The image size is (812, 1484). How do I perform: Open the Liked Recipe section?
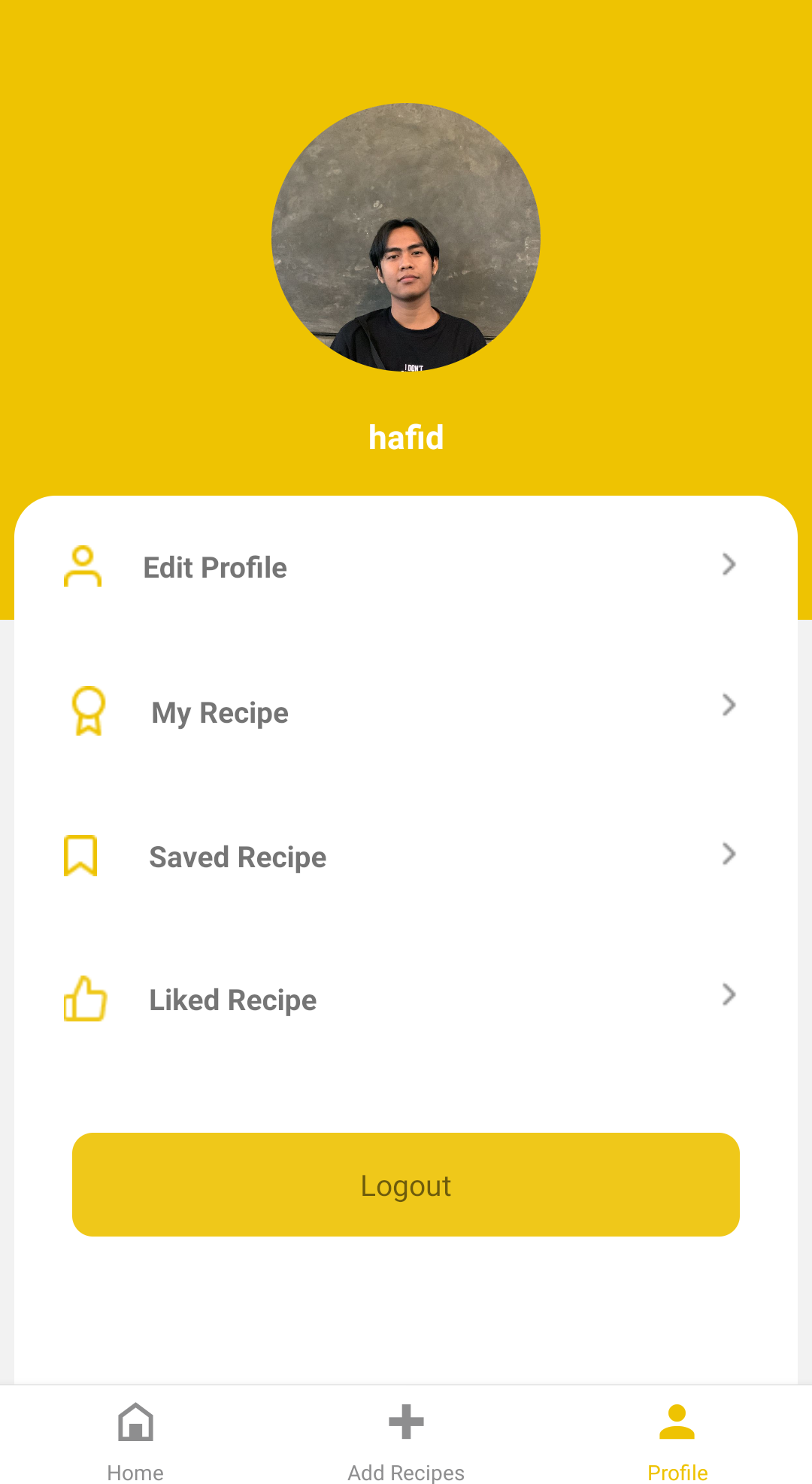(x=232, y=1000)
